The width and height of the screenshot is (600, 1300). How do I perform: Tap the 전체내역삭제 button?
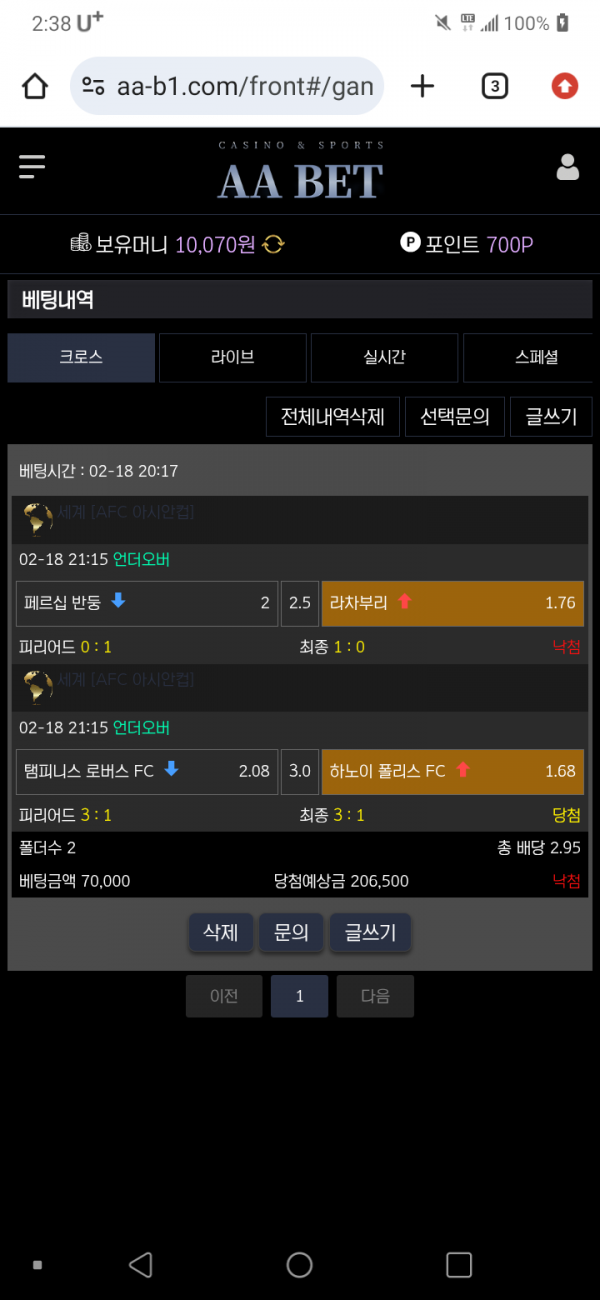333,417
